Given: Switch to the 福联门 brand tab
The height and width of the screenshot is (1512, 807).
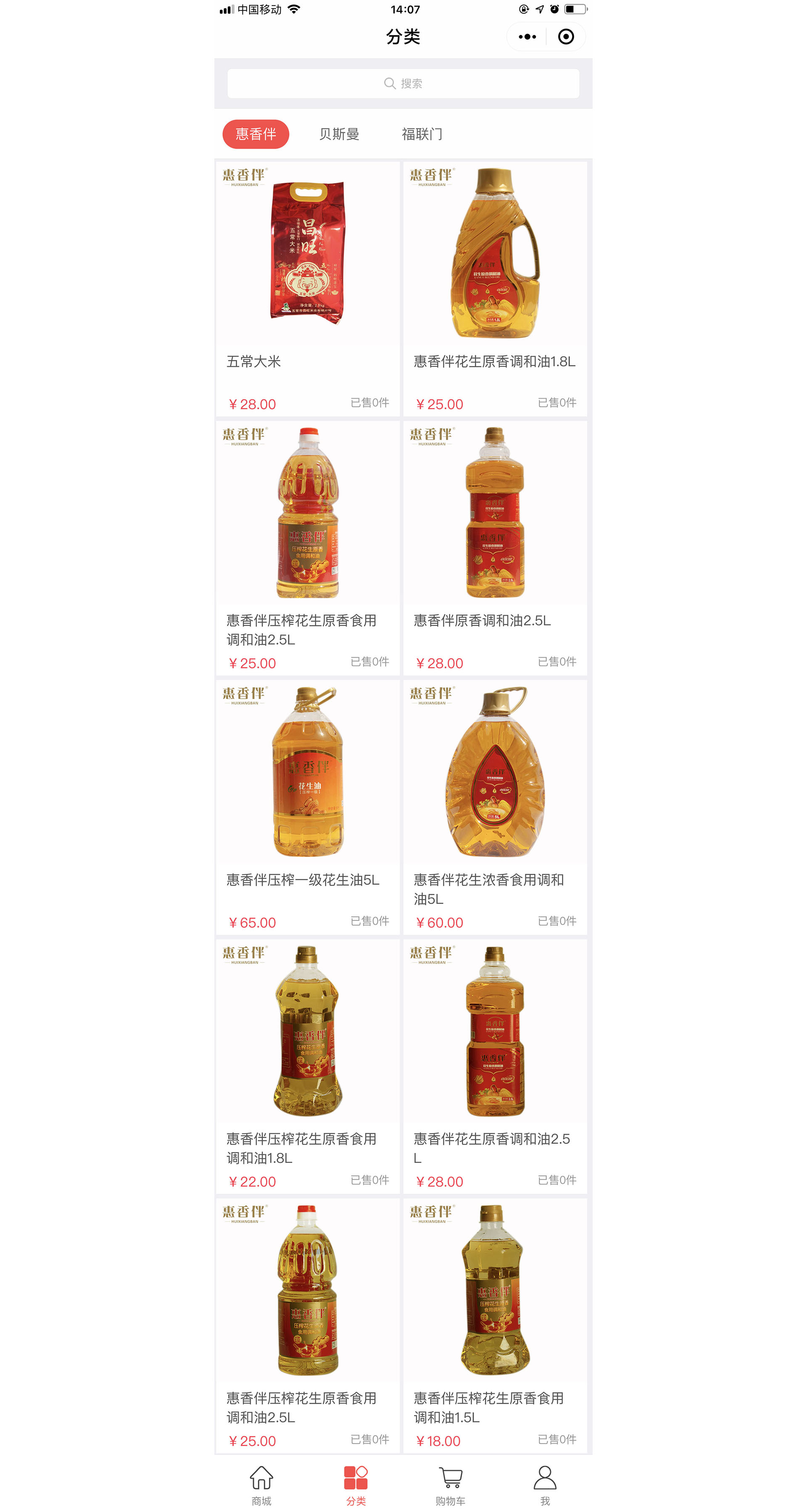Looking at the screenshot, I should click(422, 134).
